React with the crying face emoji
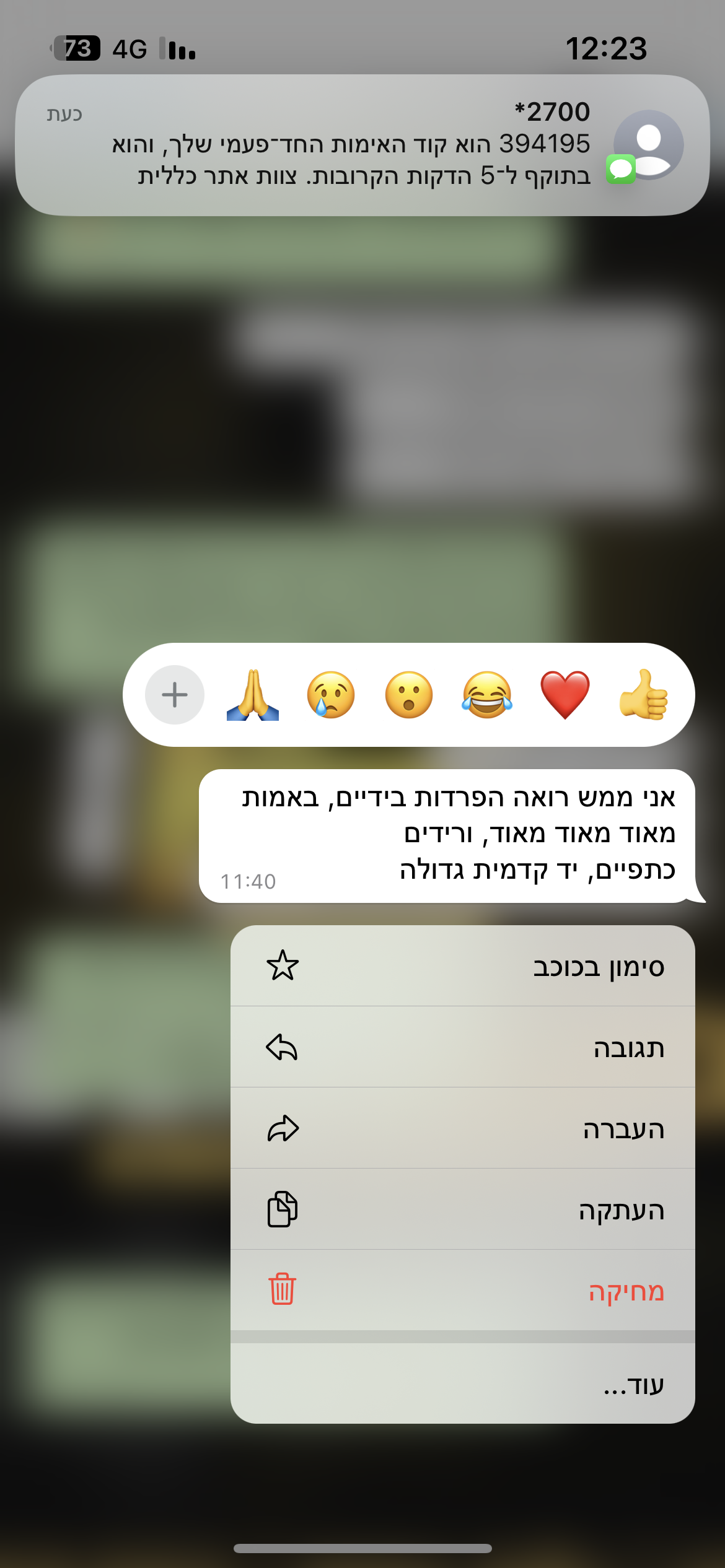 click(x=331, y=695)
